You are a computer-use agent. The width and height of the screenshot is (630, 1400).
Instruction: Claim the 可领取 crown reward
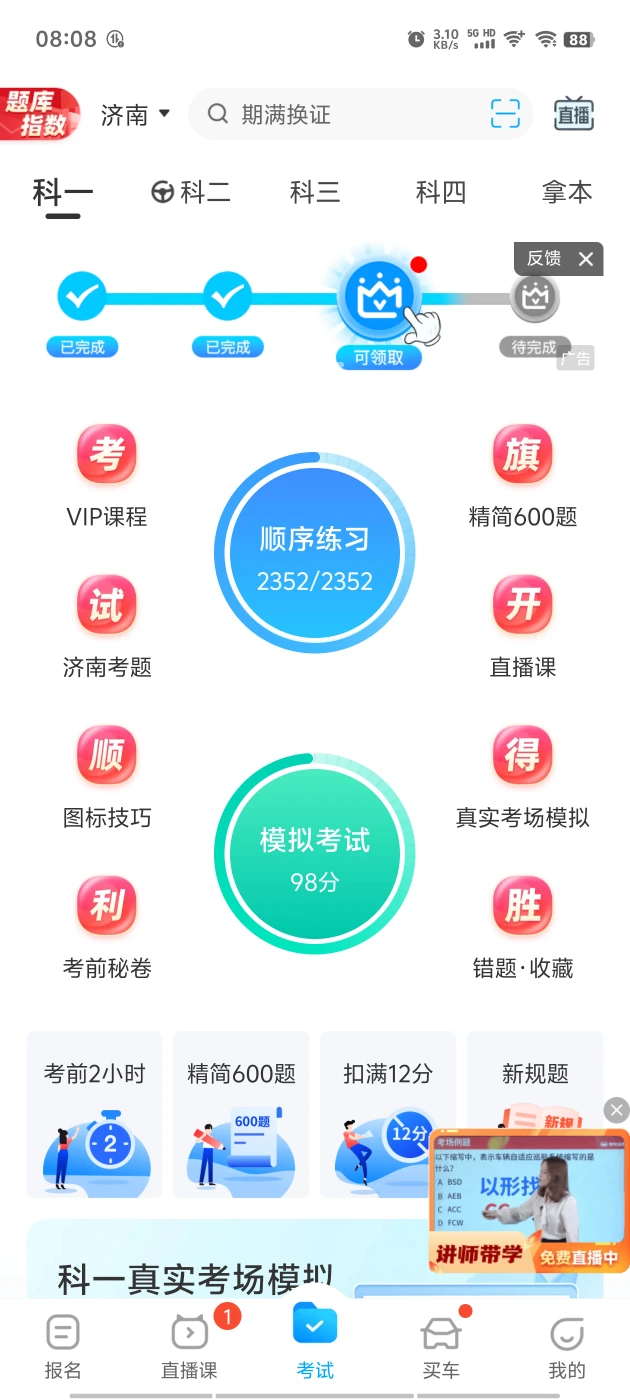(x=378, y=300)
